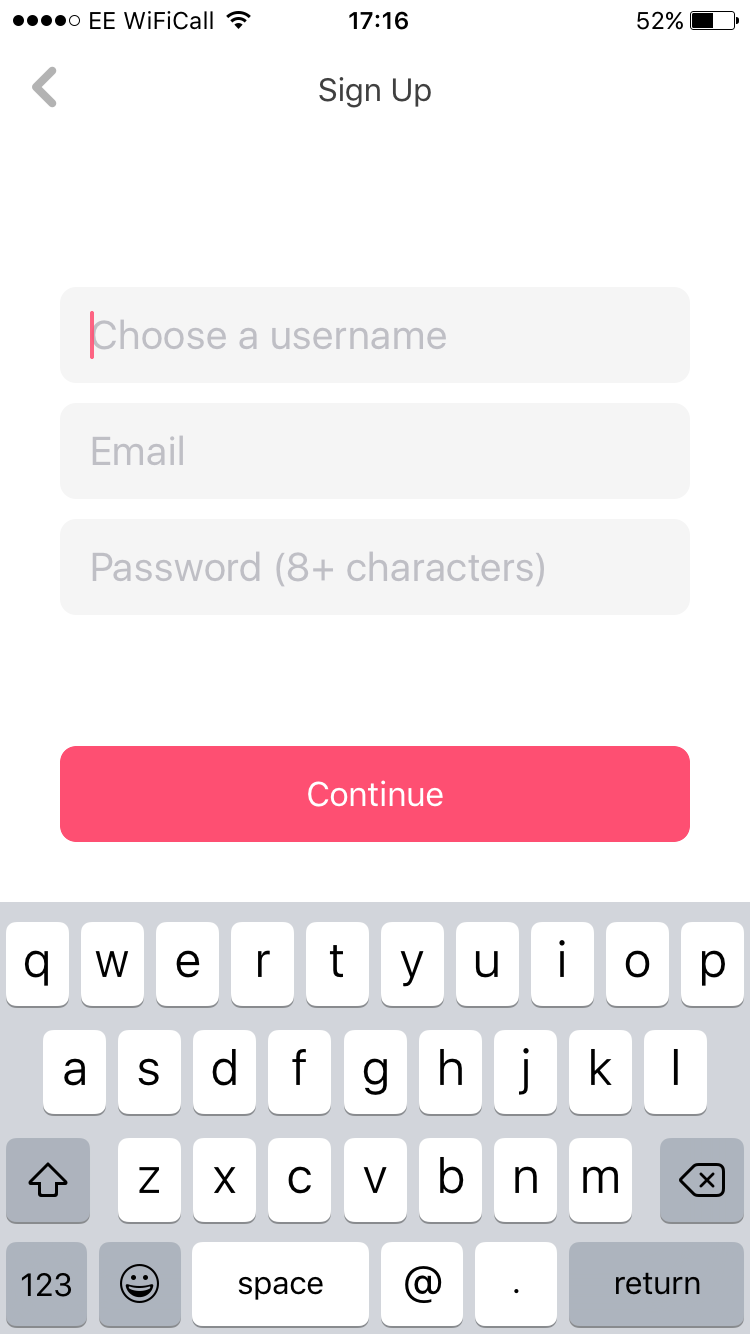Tap the return key on keyboard

click(656, 1284)
